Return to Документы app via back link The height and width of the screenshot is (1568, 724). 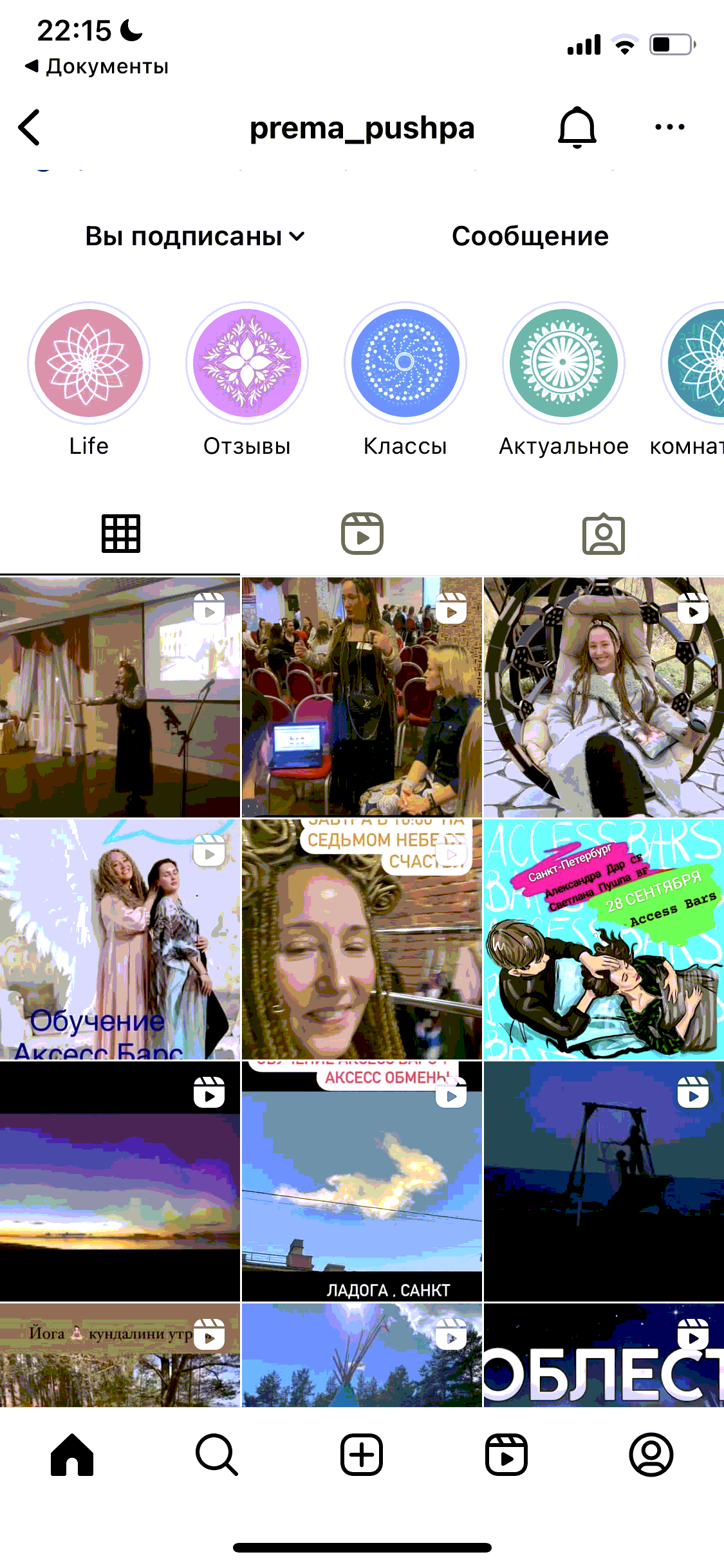pyautogui.click(x=97, y=66)
